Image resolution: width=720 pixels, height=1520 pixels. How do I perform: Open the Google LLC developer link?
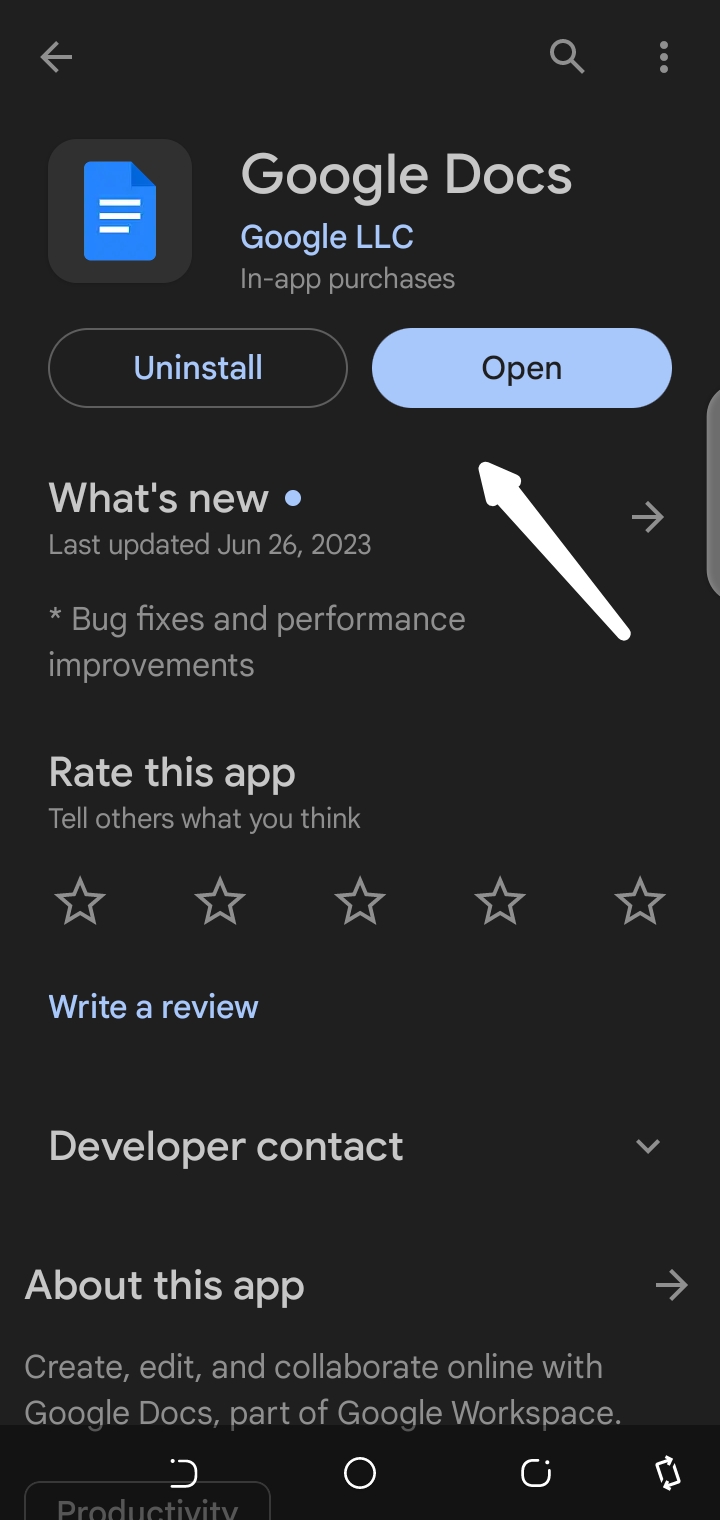[327, 237]
